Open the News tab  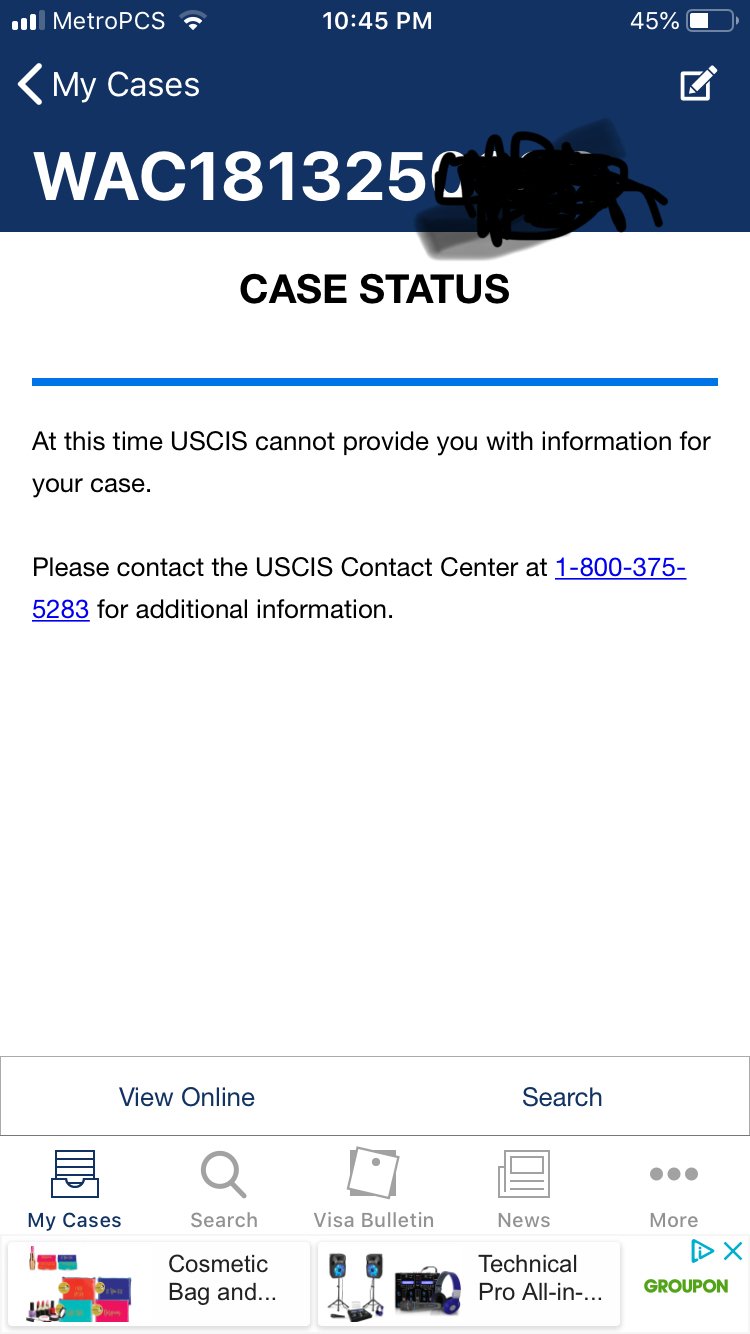pos(524,1189)
